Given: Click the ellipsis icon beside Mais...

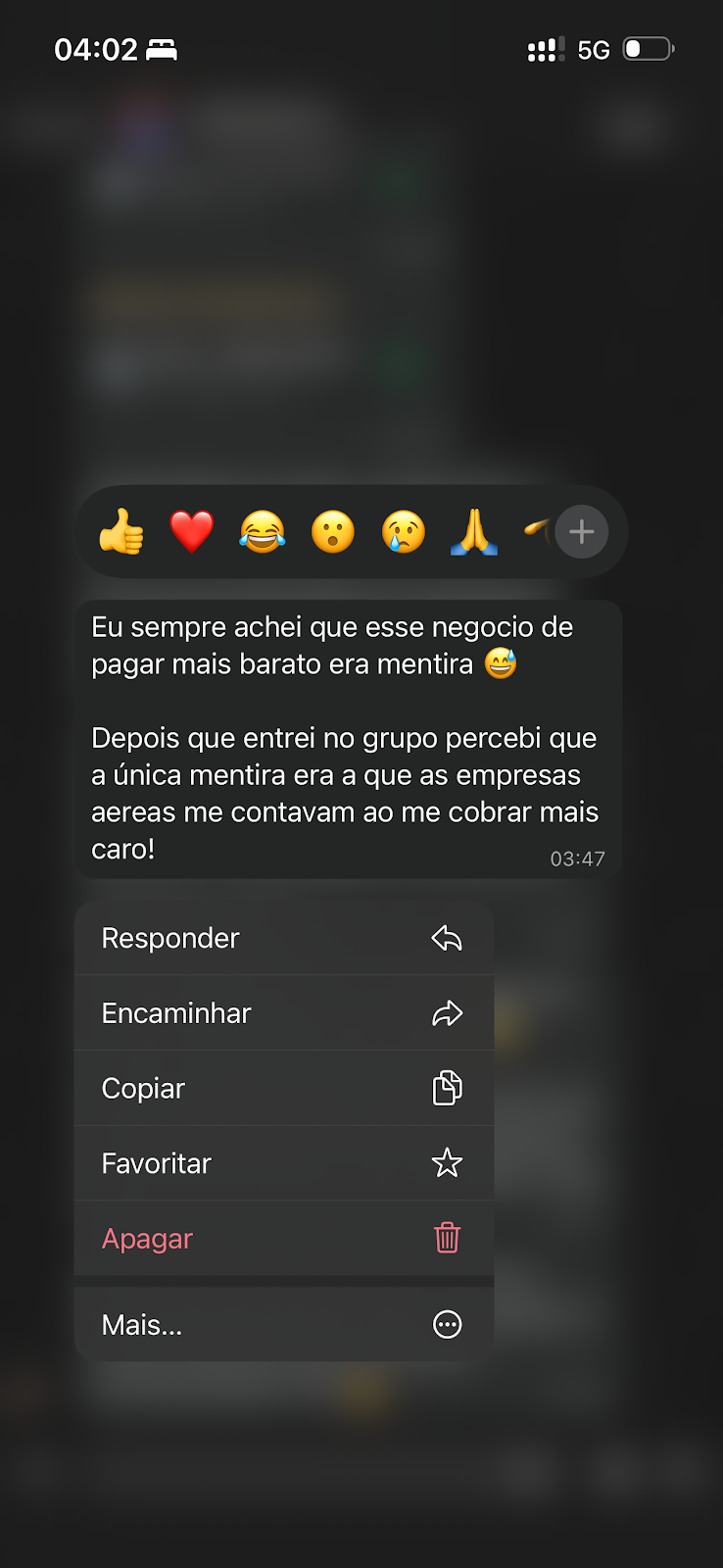Looking at the screenshot, I should (x=447, y=1324).
